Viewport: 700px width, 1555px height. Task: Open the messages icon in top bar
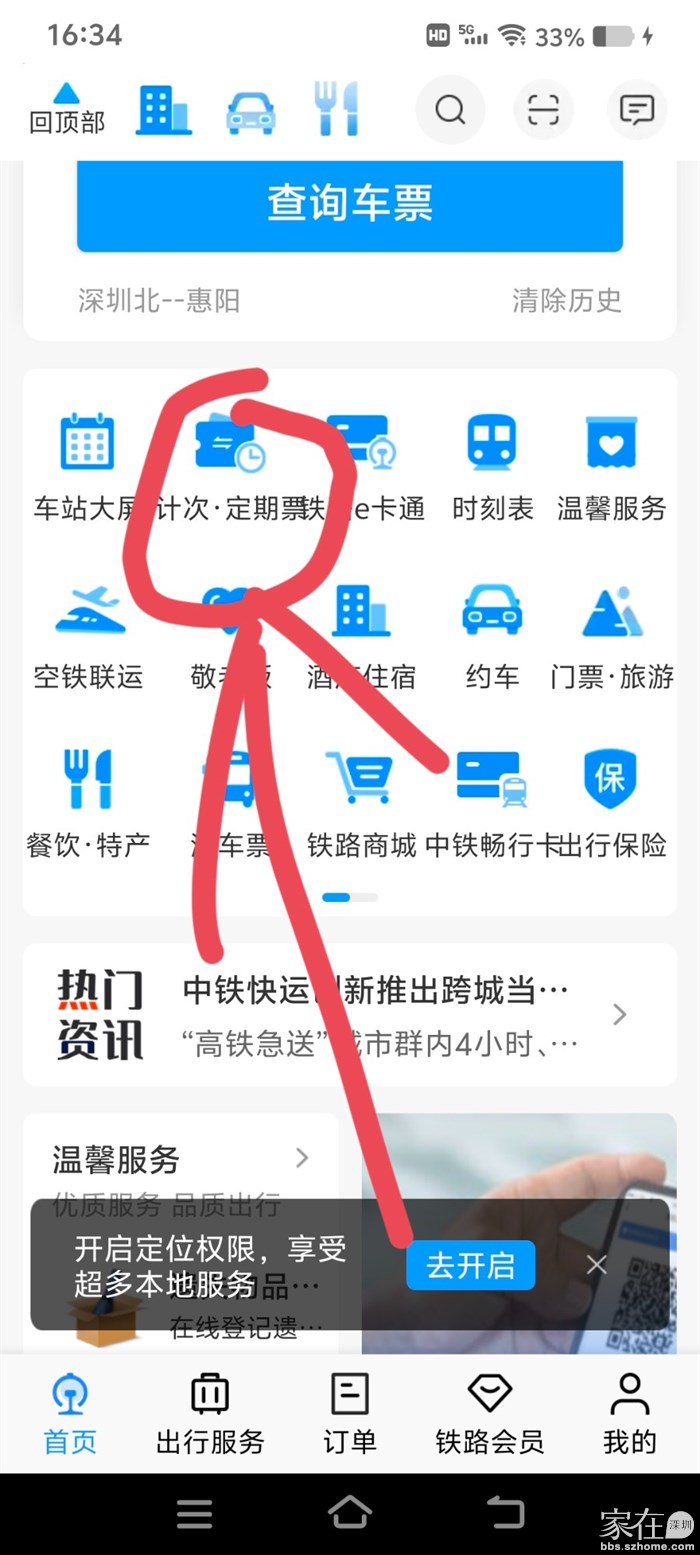[x=637, y=109]
